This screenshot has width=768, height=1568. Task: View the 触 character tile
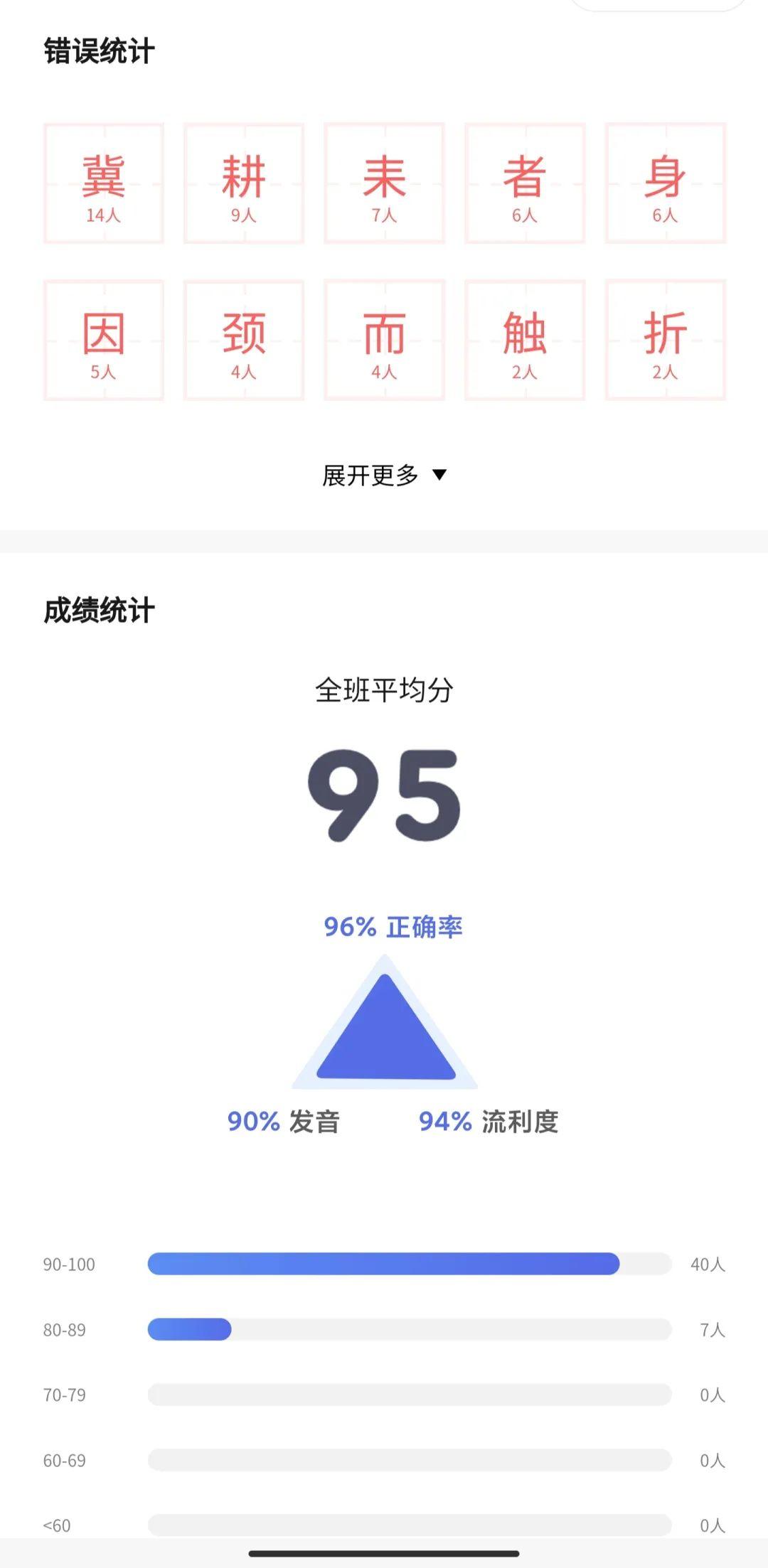click(525, 340)
